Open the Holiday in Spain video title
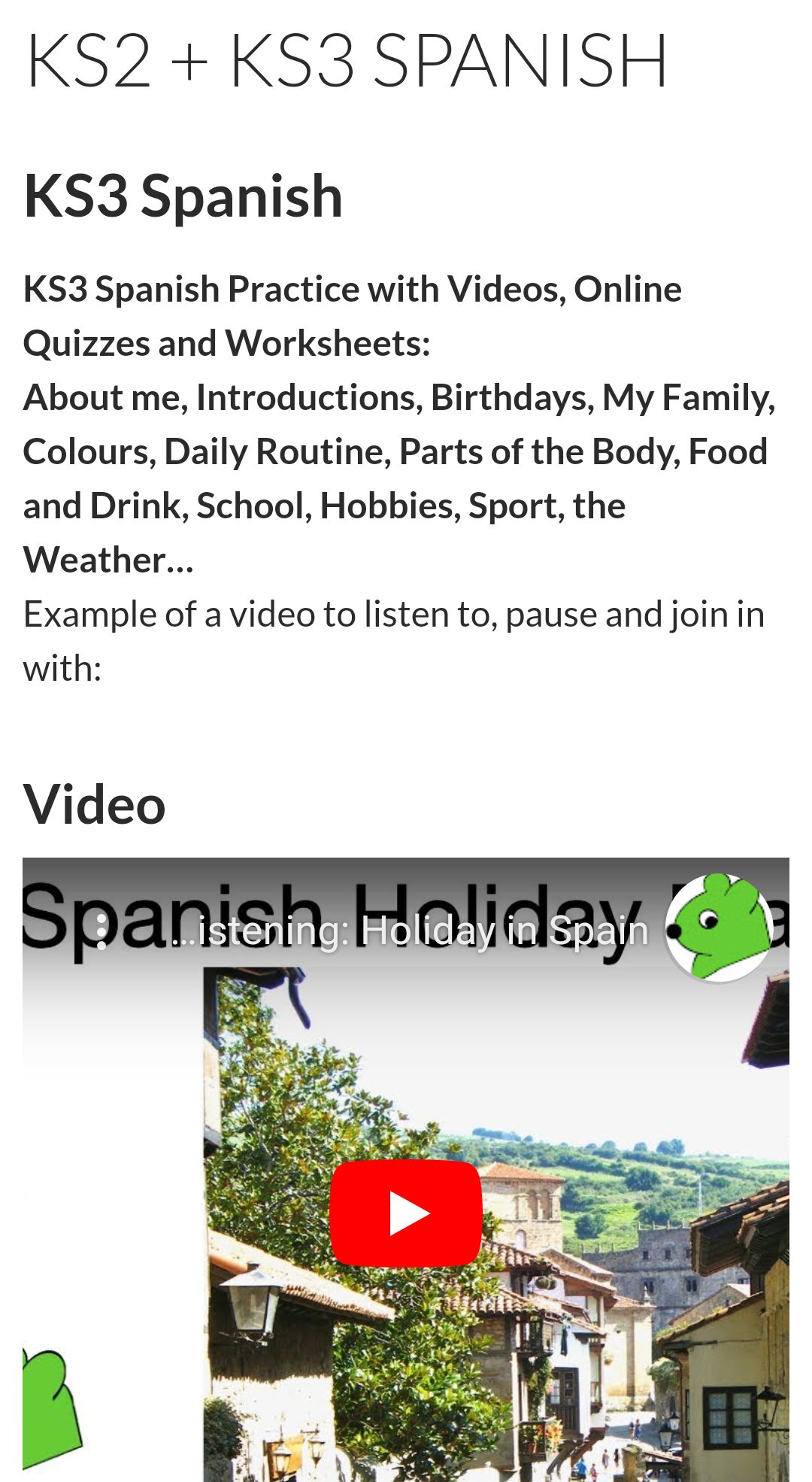 [x=411, y=931]
